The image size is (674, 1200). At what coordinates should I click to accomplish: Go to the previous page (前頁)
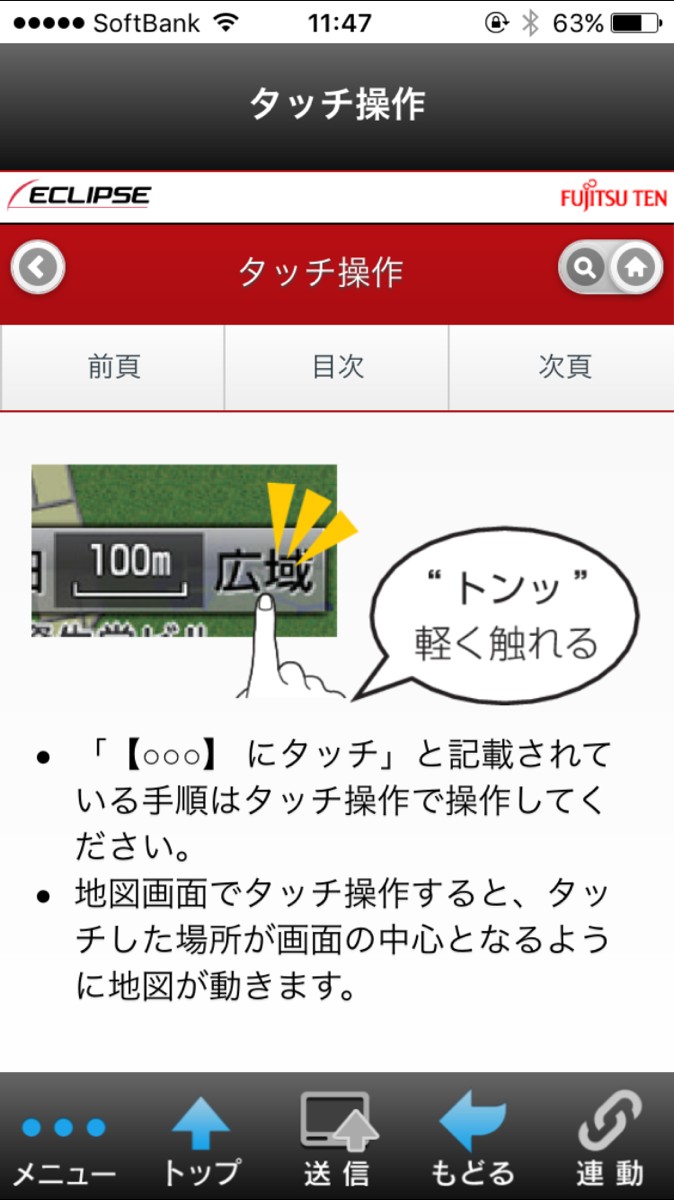[113, 367]
